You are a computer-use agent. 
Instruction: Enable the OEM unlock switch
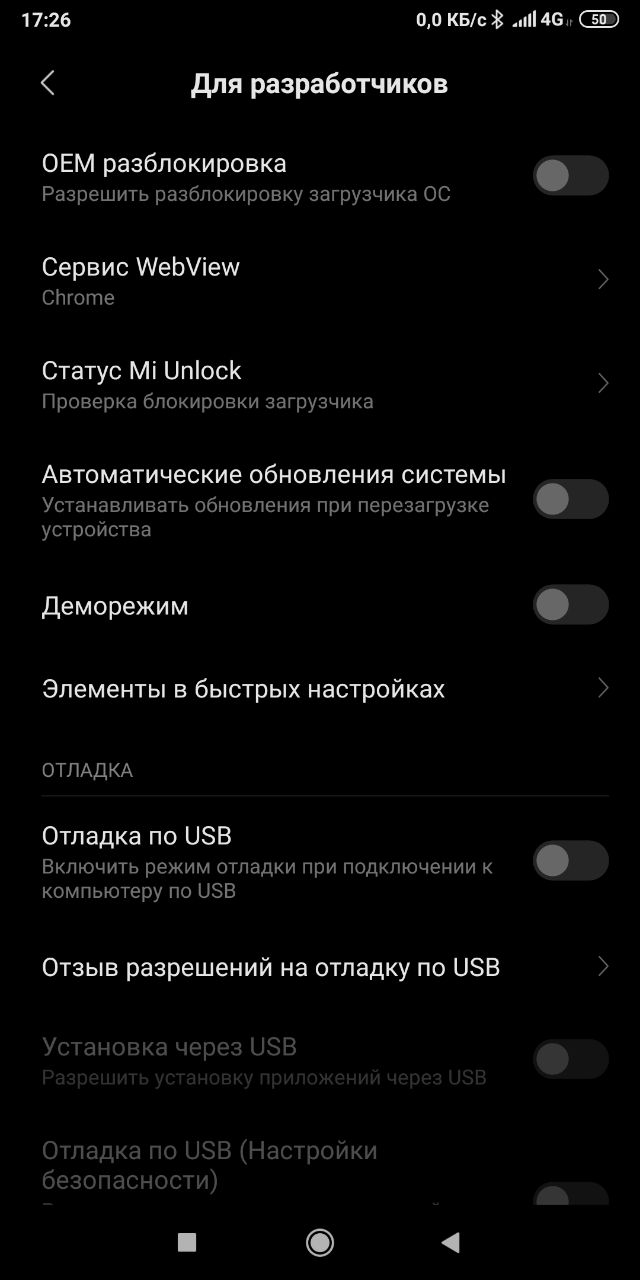(570, 176)
